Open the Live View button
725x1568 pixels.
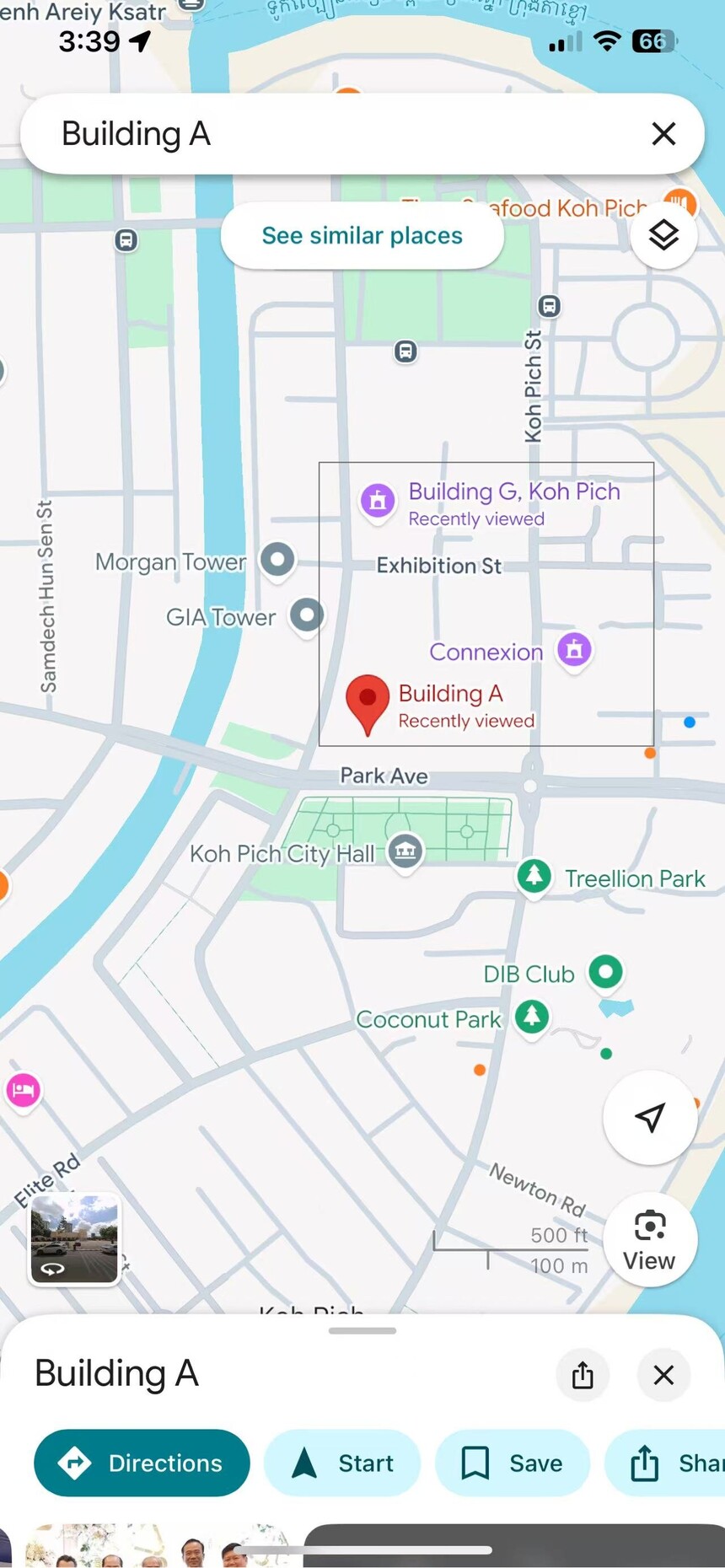click(649, 1239)
